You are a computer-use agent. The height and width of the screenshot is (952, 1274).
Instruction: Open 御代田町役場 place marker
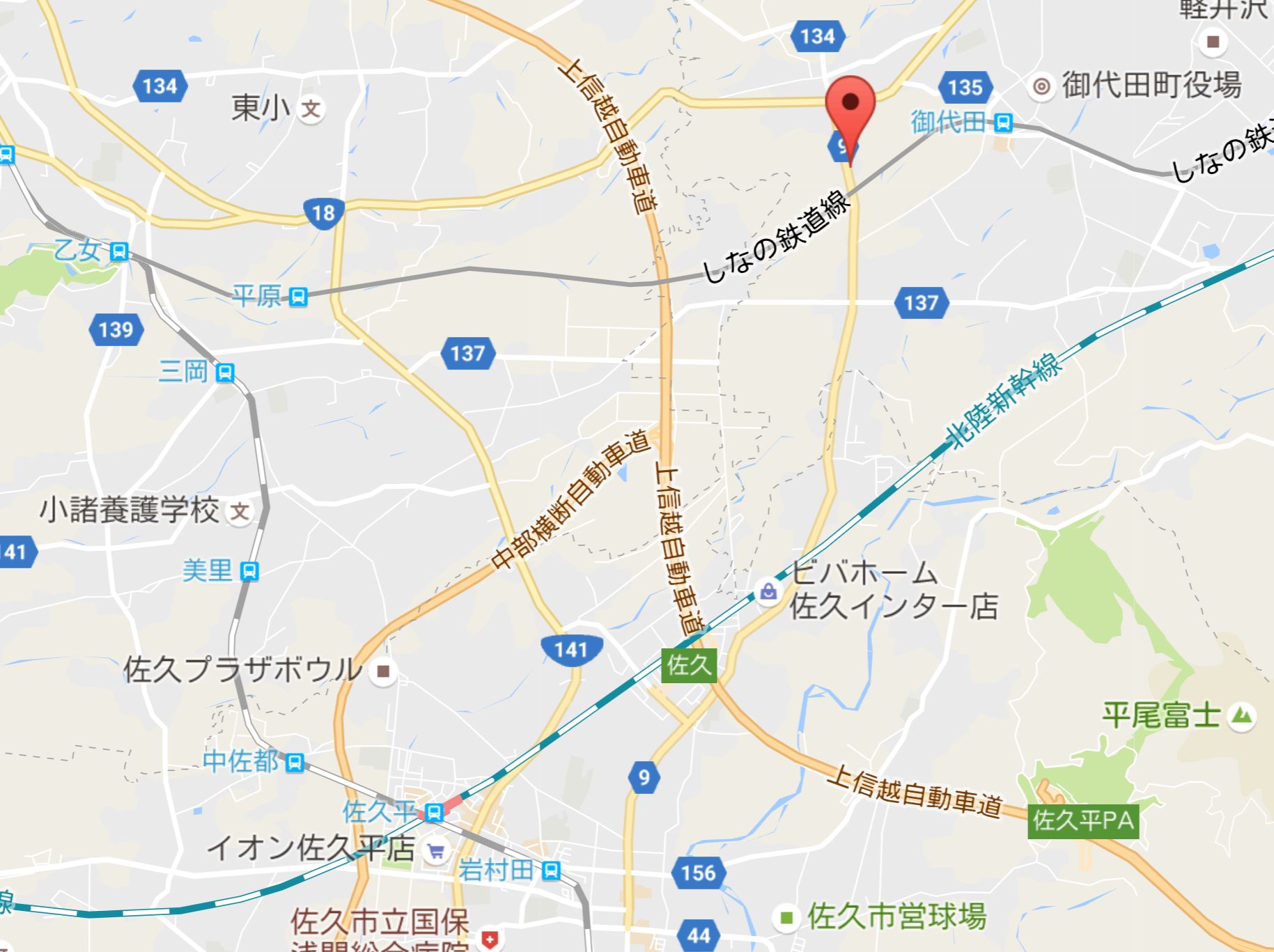coord(1041,87)
